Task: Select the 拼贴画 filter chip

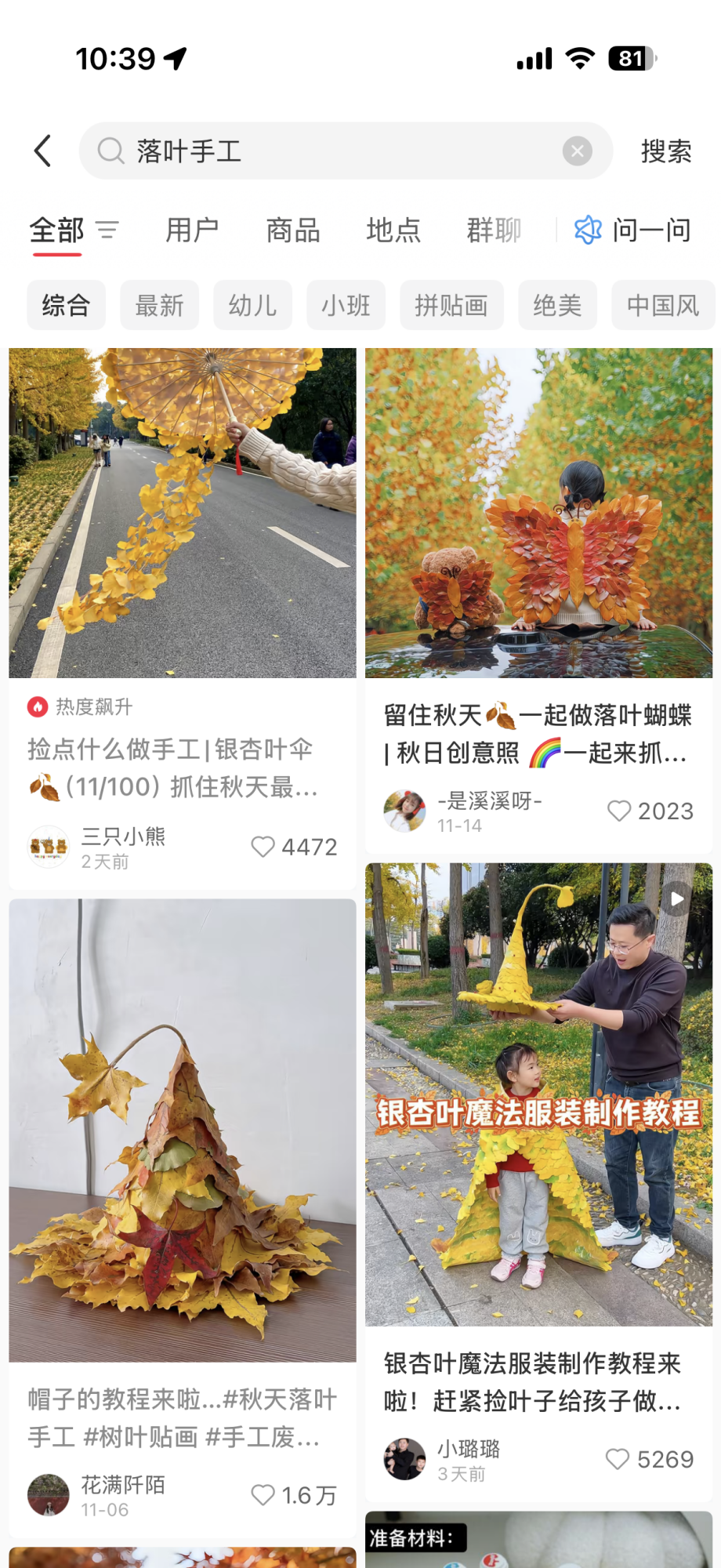Action: click(451, 305)
